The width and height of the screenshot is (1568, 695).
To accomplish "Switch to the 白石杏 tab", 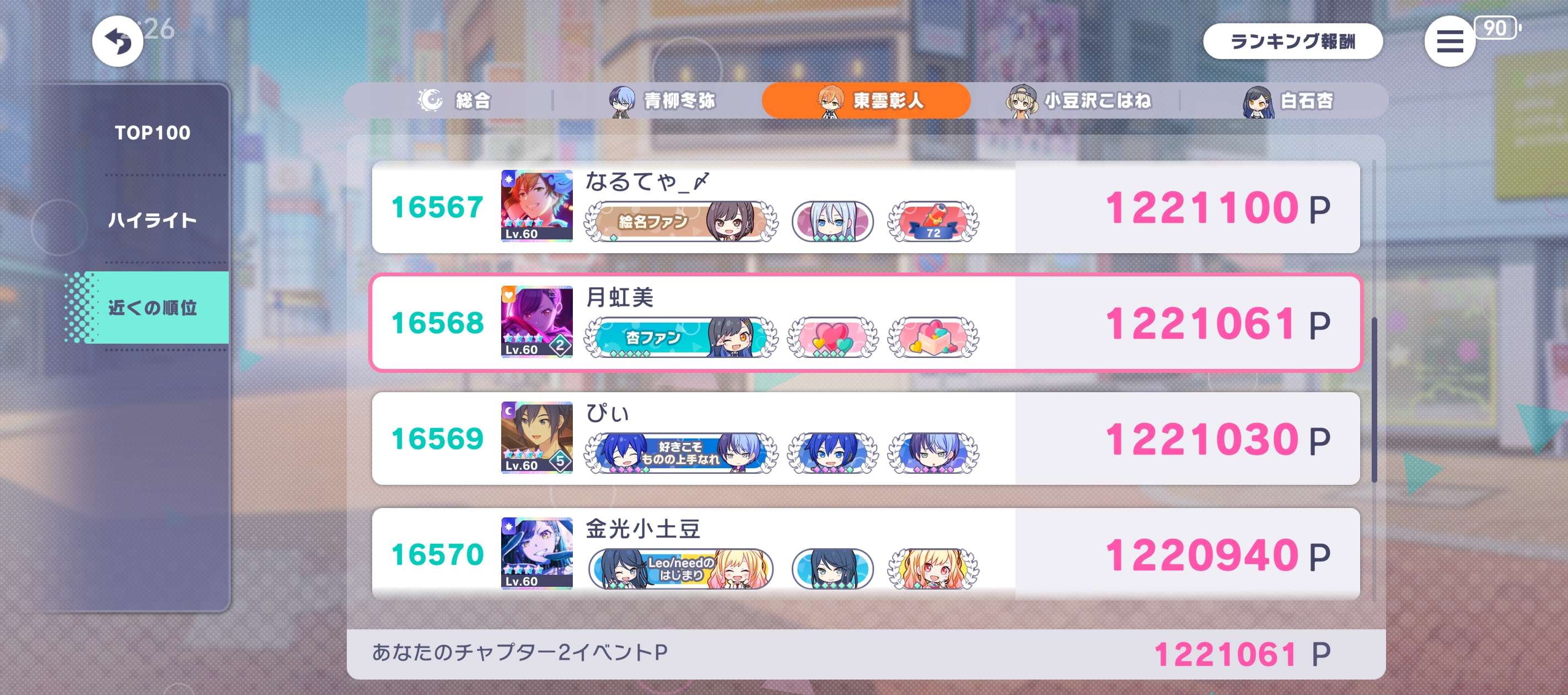I will point(1287,100).
